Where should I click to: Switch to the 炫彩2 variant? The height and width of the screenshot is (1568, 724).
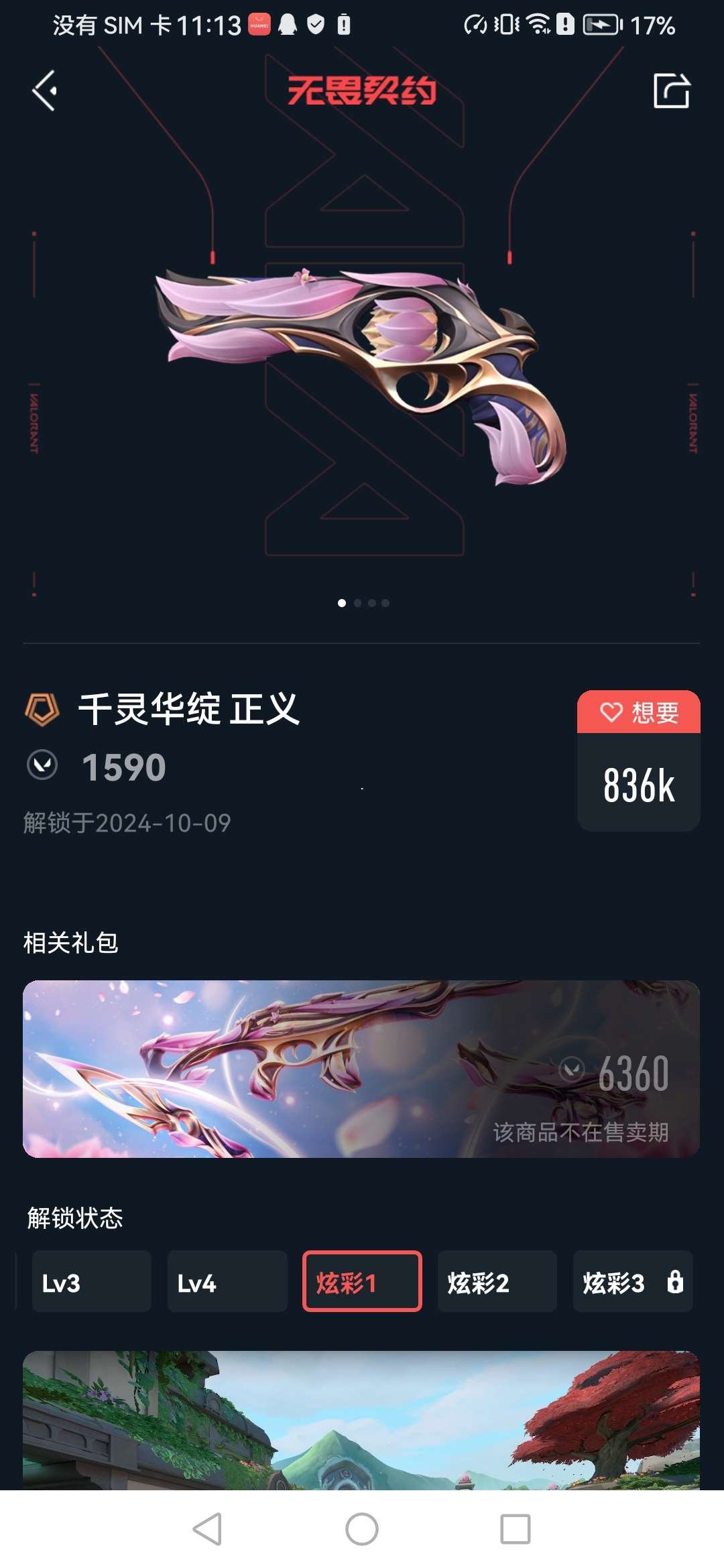[x=497, y=1281]
